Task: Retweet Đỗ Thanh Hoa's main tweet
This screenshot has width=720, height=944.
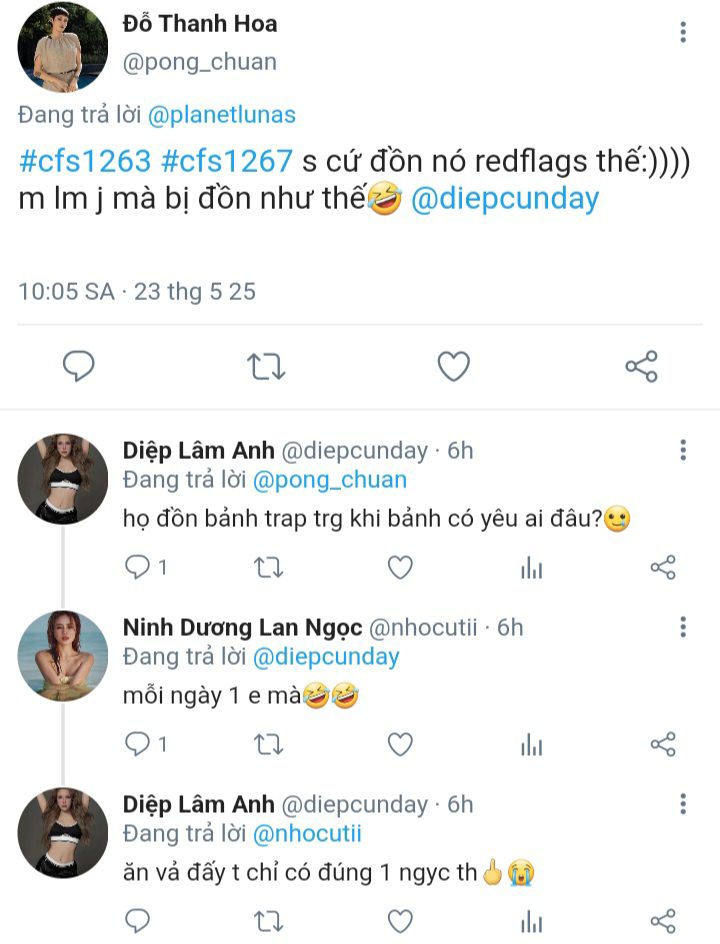Action: 266,367
